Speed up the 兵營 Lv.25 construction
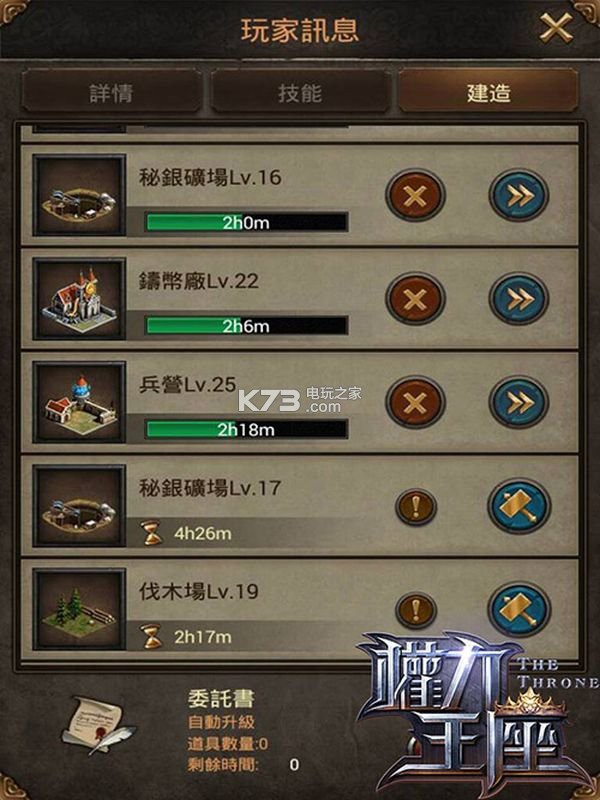Viewport: 600px width, 800px height. click(x=519, y=402)
